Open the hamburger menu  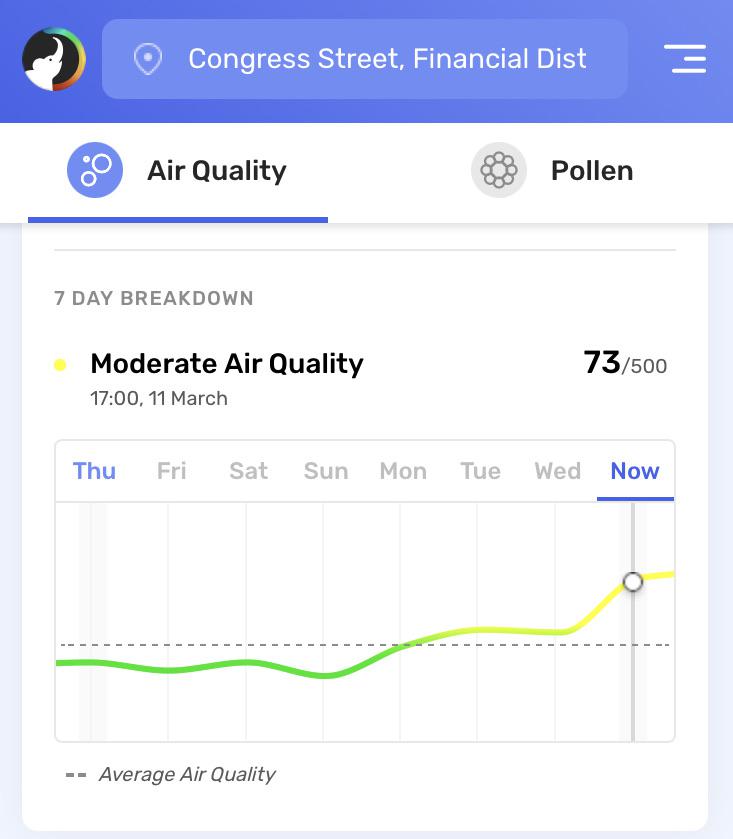tap(685, 58)
